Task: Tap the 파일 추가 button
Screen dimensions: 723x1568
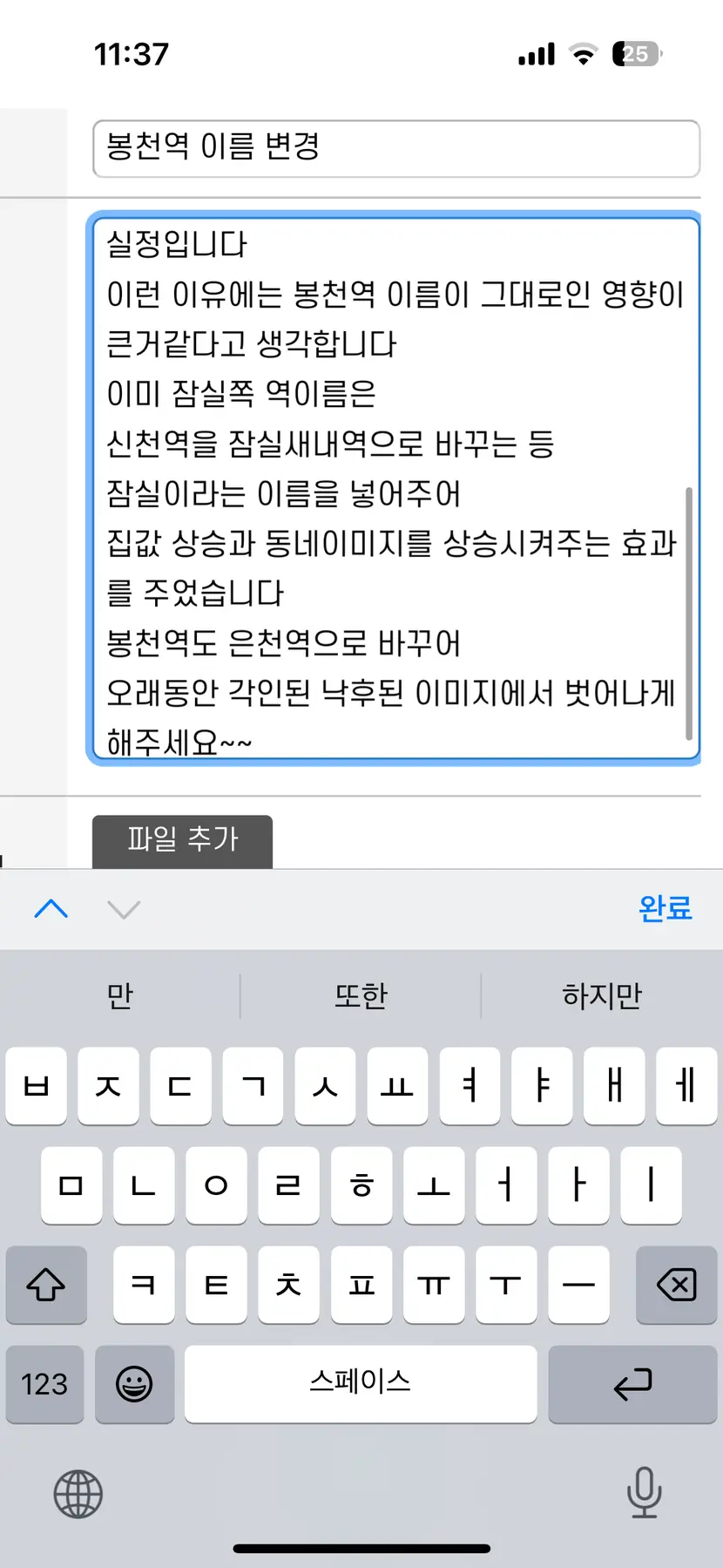Action: 182,840
